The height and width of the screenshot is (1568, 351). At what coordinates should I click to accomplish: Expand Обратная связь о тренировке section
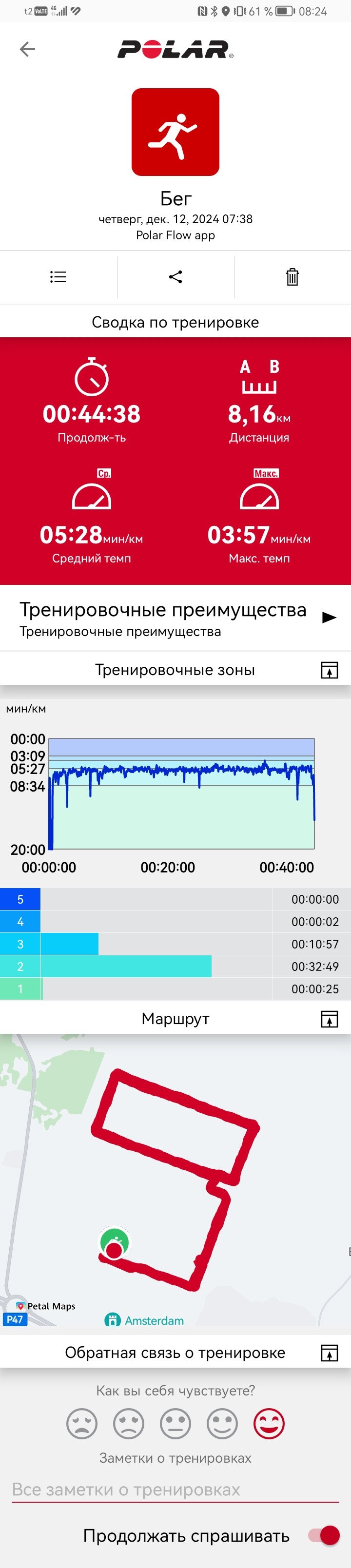329,1353
